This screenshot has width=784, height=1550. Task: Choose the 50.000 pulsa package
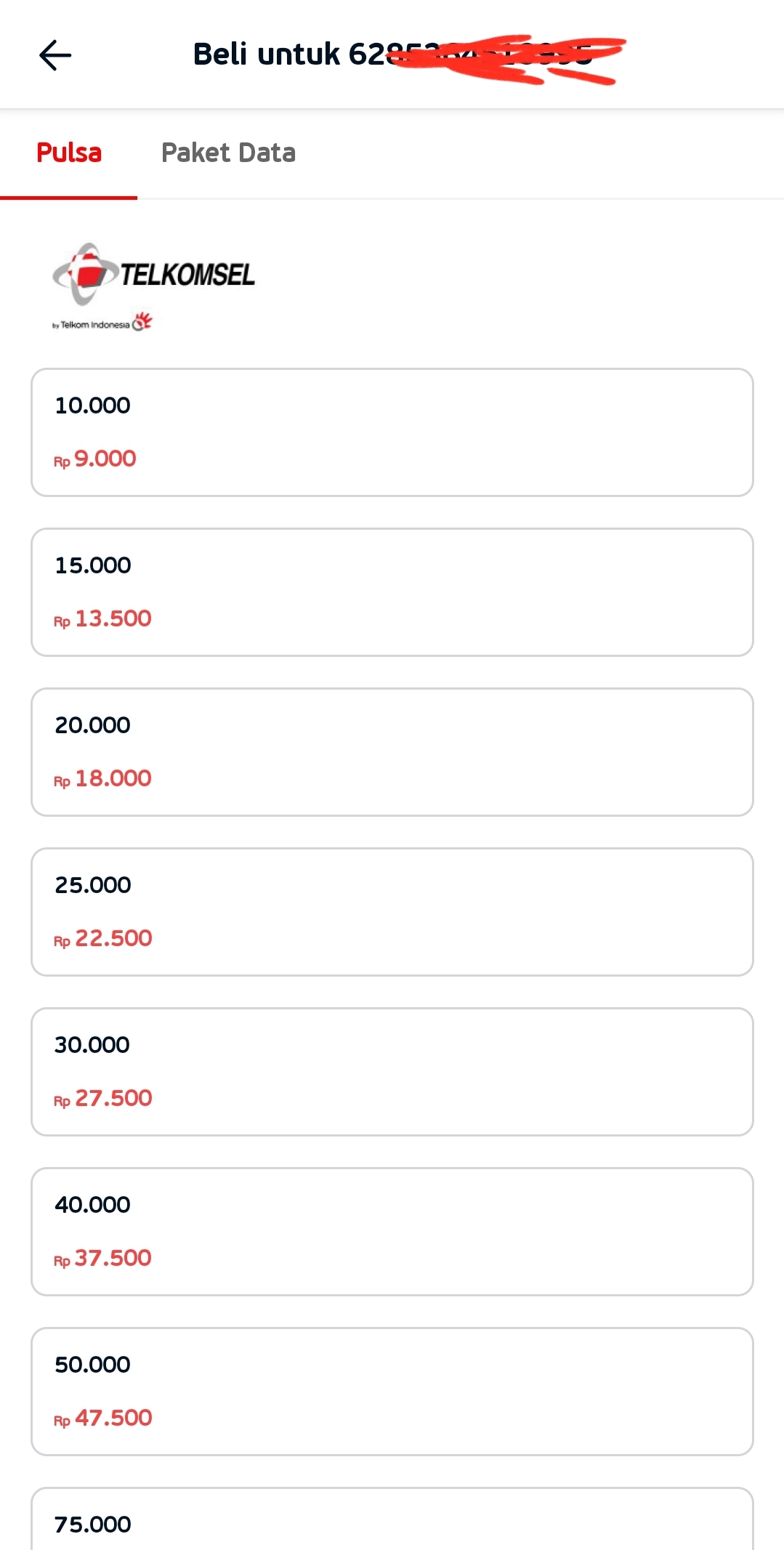pyautogui.click(x=392, y=1391)
